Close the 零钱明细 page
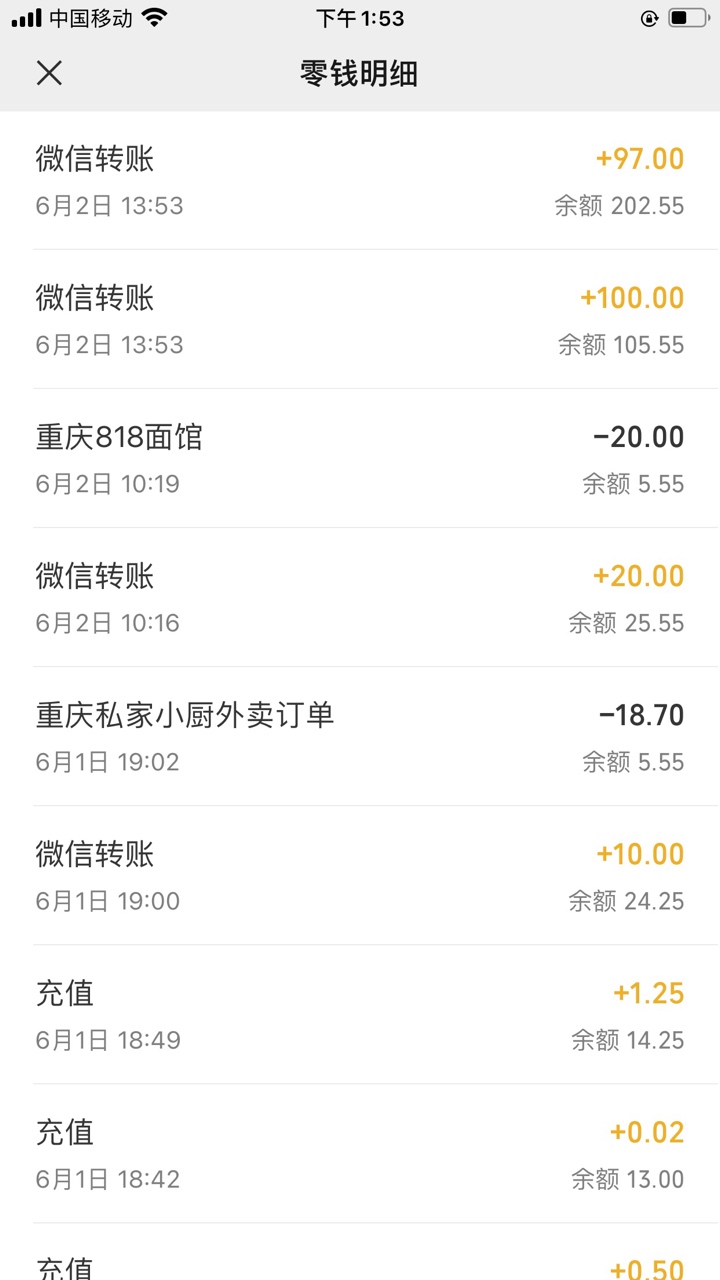The height and width of the screenshot is (1280, 720). click(x=49, y=73)
